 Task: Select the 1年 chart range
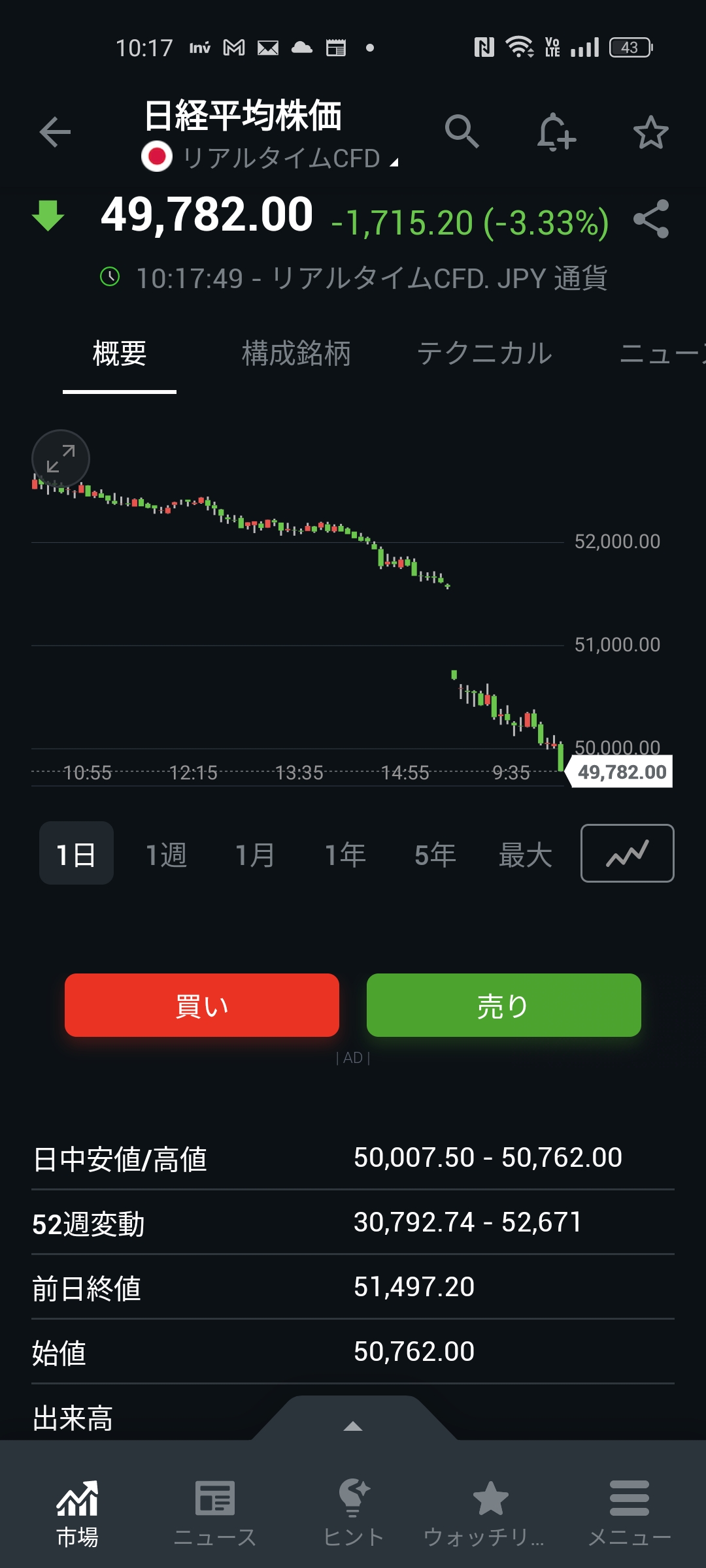pos(345,854)
